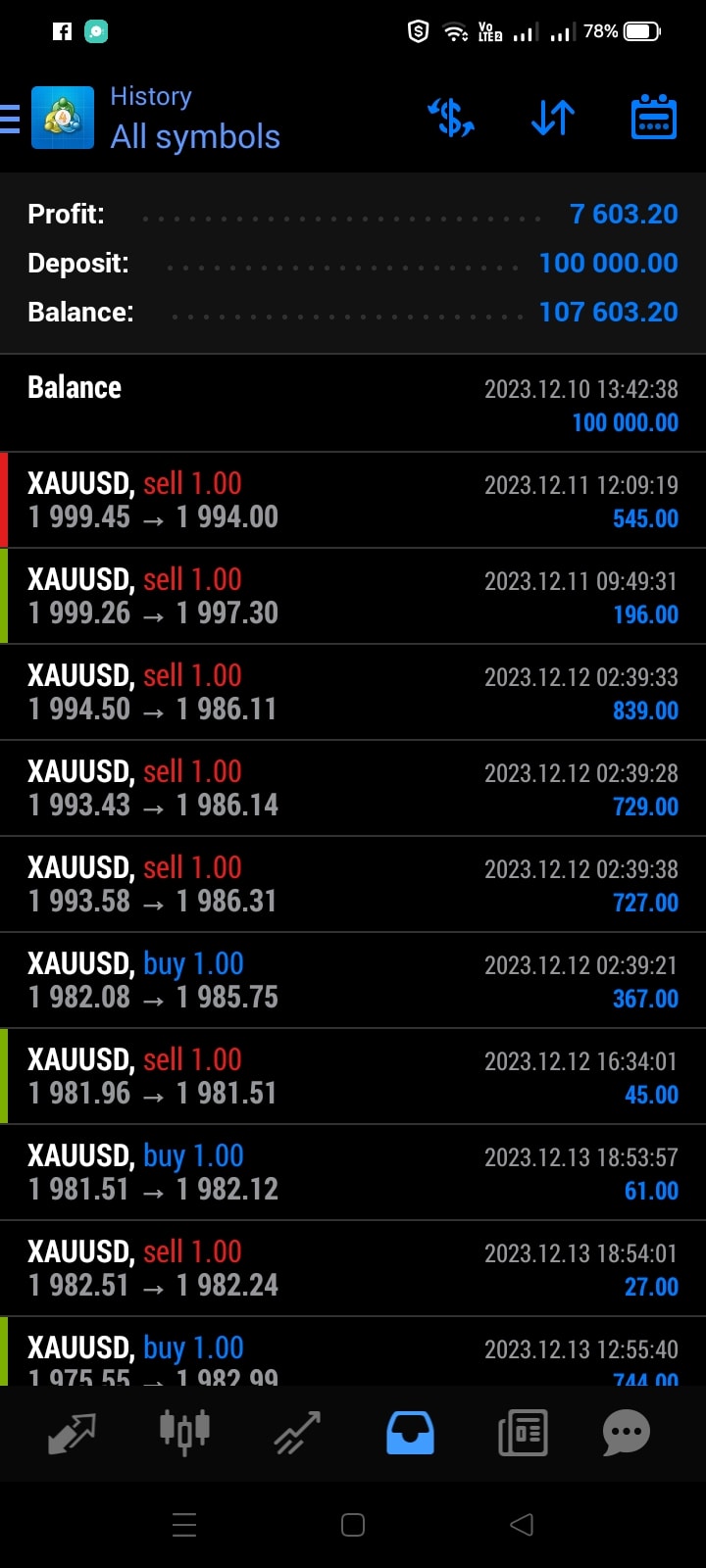Open the sort order arrows
This screenshot has height=1568, width=706.
553,119
